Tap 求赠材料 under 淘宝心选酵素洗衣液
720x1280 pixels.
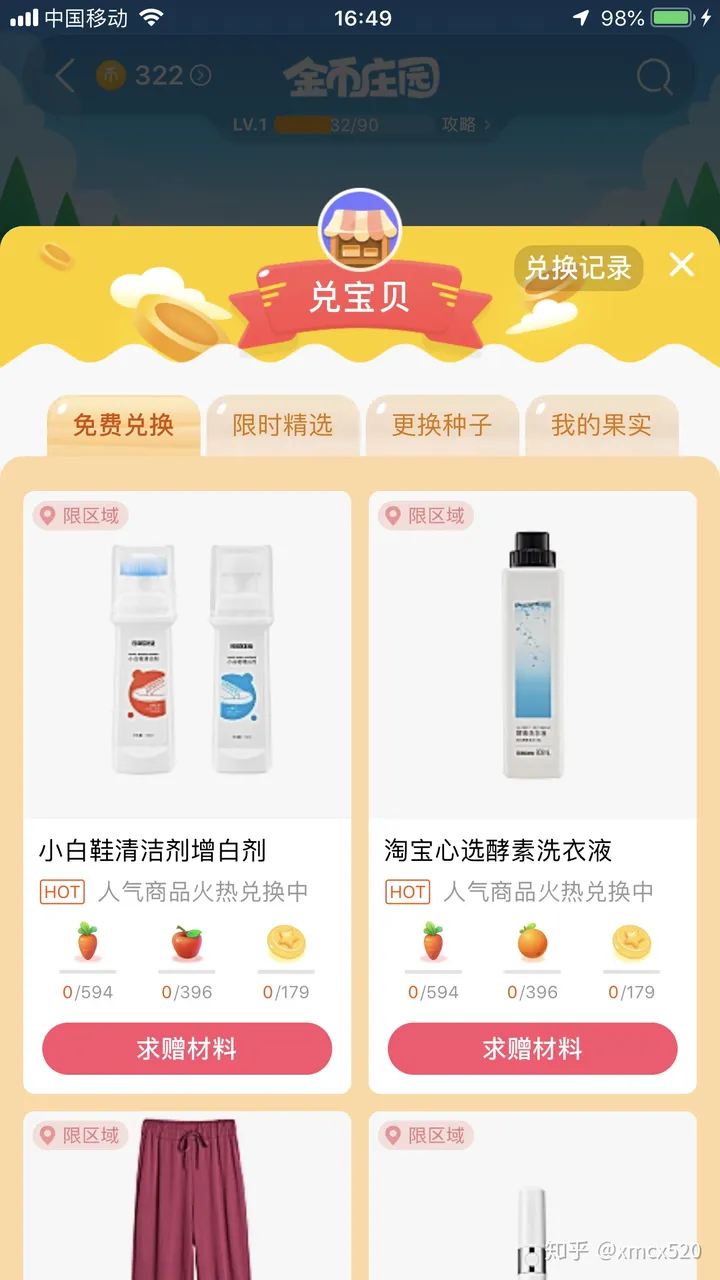[532, 1049]
